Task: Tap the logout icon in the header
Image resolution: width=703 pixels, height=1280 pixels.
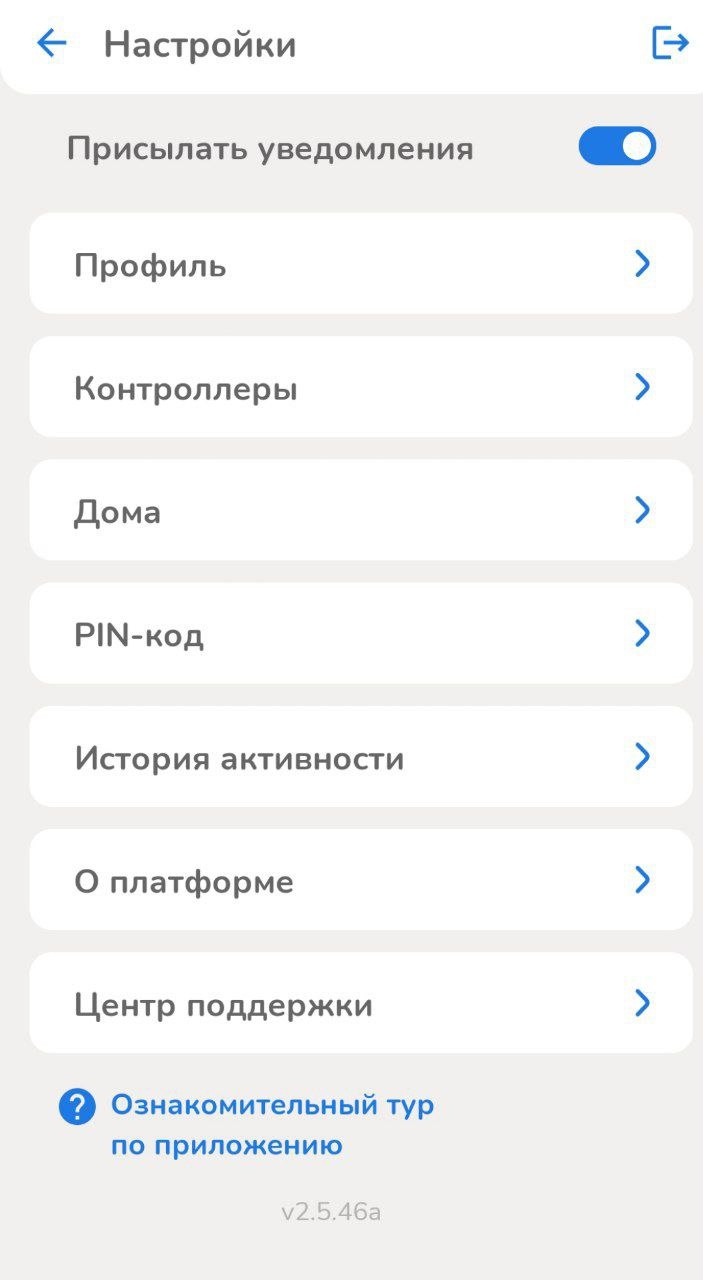Action: pyautogui.click(x=669, y=43)
